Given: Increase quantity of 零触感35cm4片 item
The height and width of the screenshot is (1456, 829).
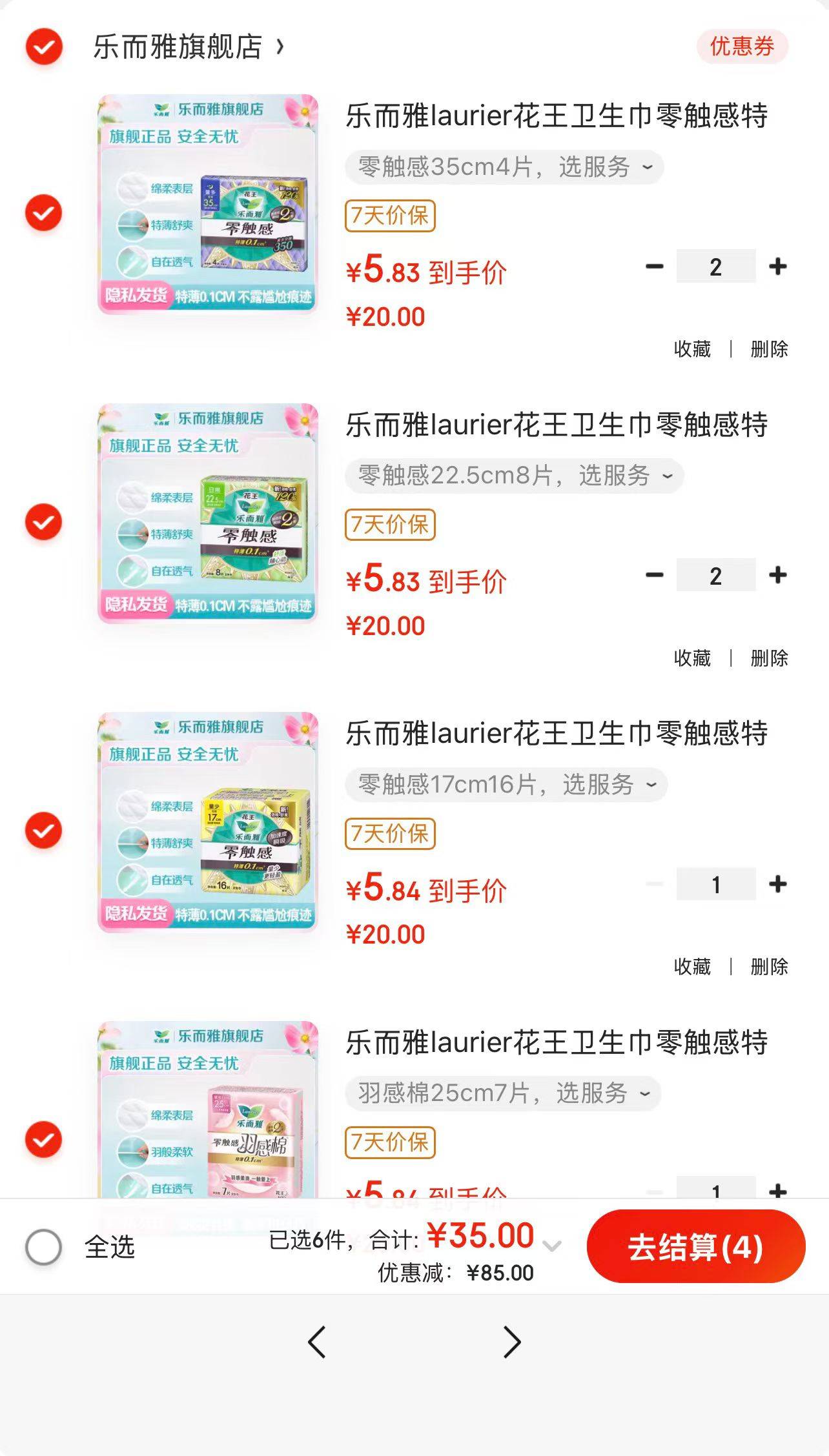Looking at the screenshot, I should coord(778,267).
